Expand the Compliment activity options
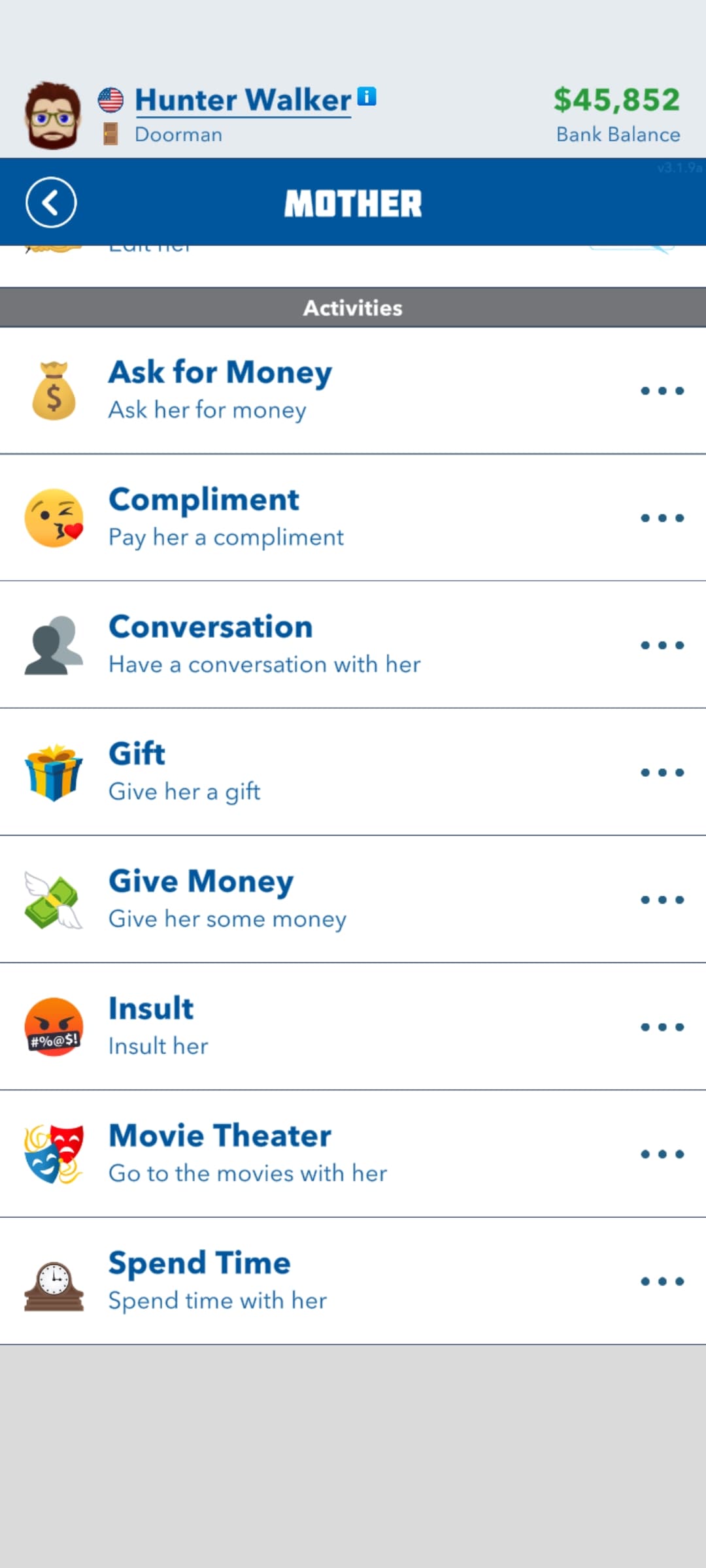 661,517
